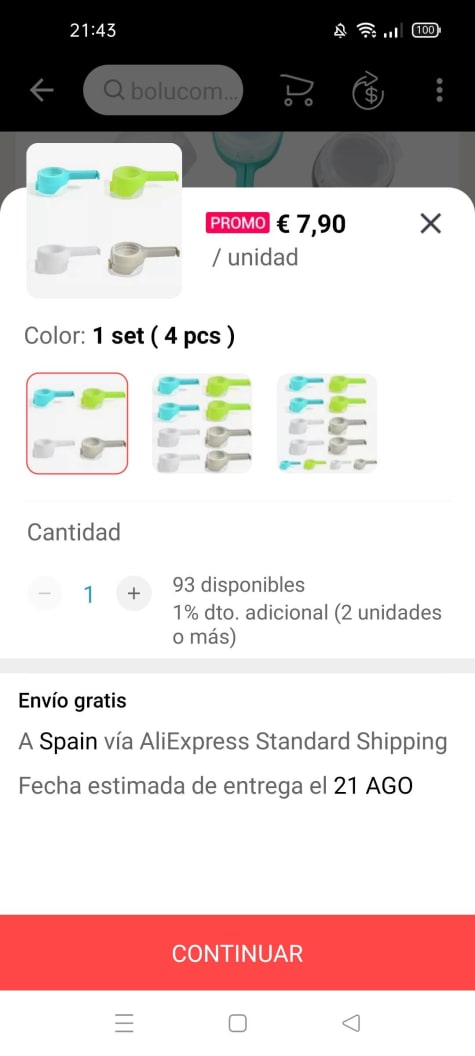Enlarge the product preview image beside the price

click(x=104, y=220)
